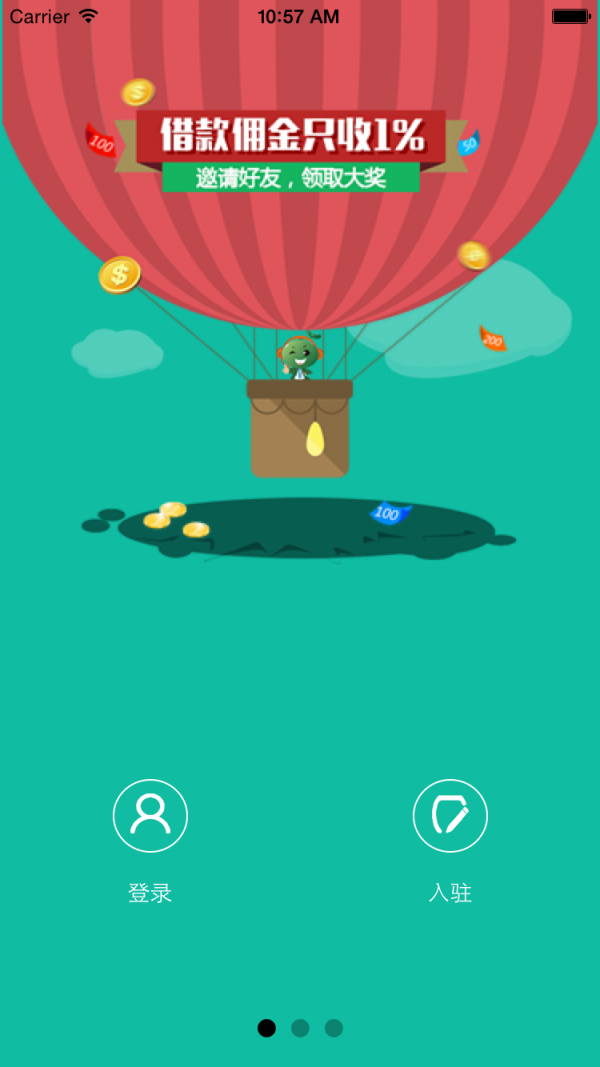Jump to the third page indicator dot
600x1067 pixels.
[x=334, y=1028]
